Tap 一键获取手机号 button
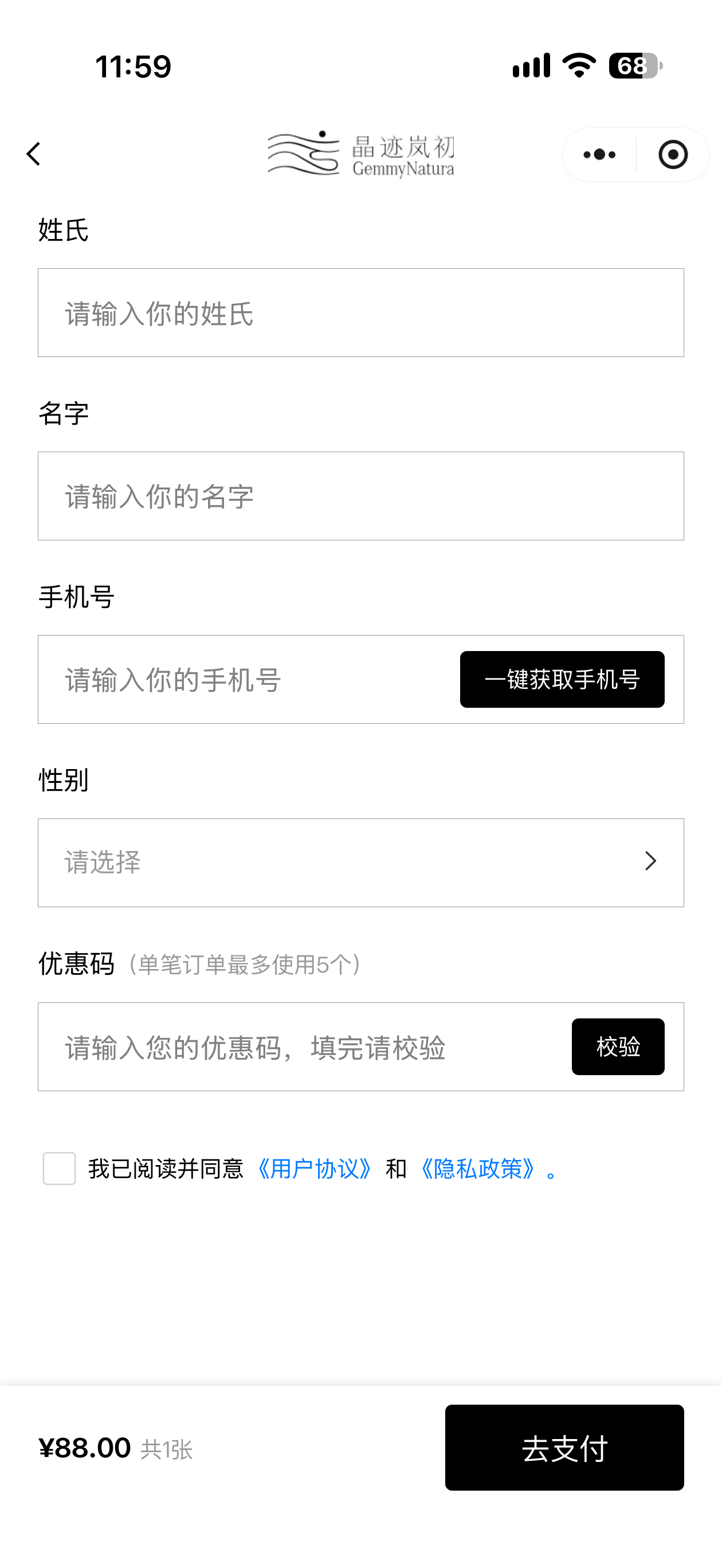722x1568 pixels. tap(562, 679)
